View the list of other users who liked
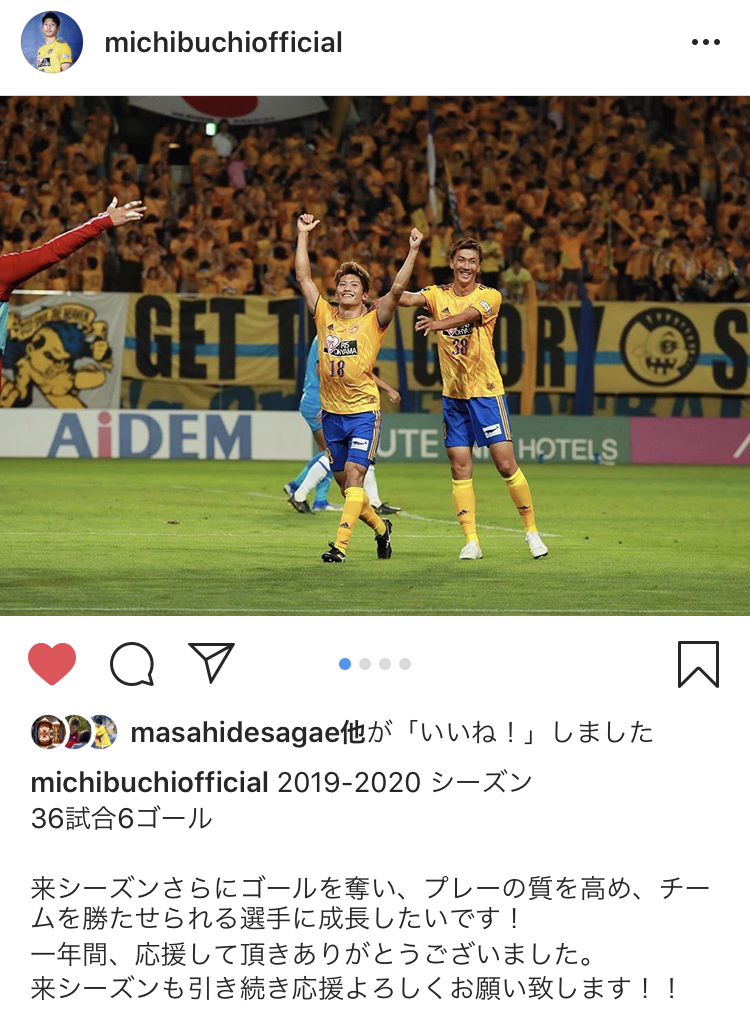This screenshot has height=1015, width=750. click(354, 732)
